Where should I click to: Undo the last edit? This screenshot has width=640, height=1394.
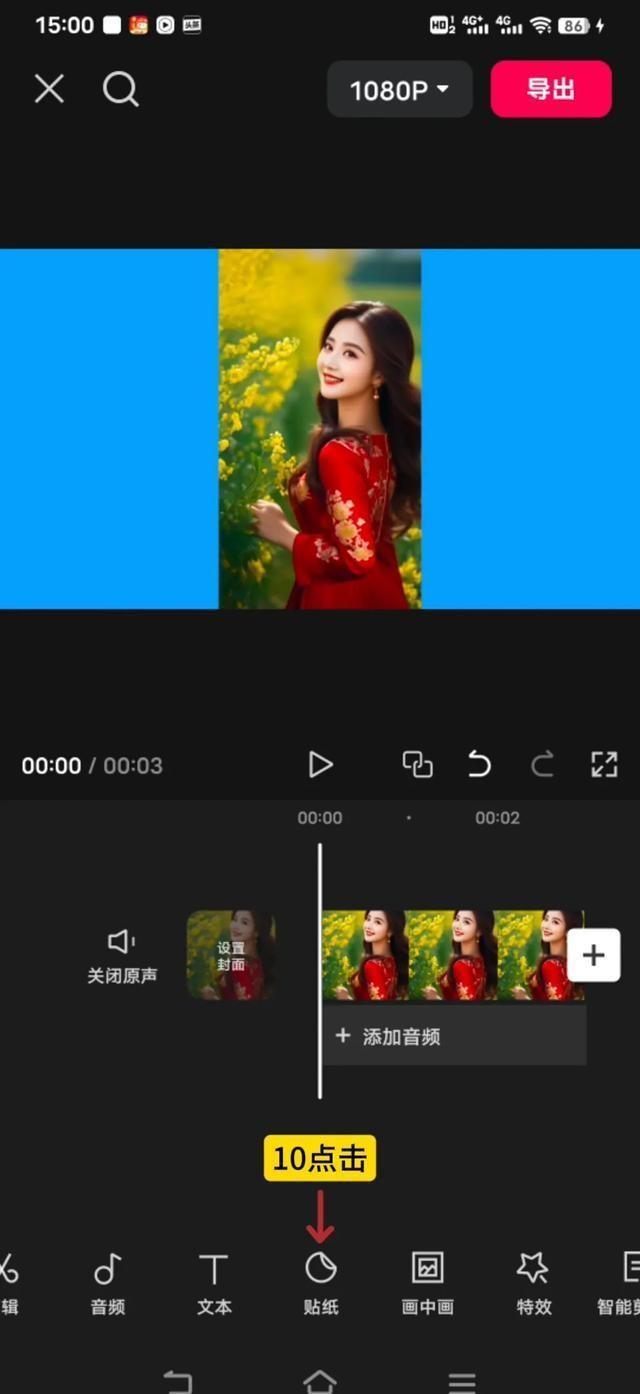pos(479,765)
